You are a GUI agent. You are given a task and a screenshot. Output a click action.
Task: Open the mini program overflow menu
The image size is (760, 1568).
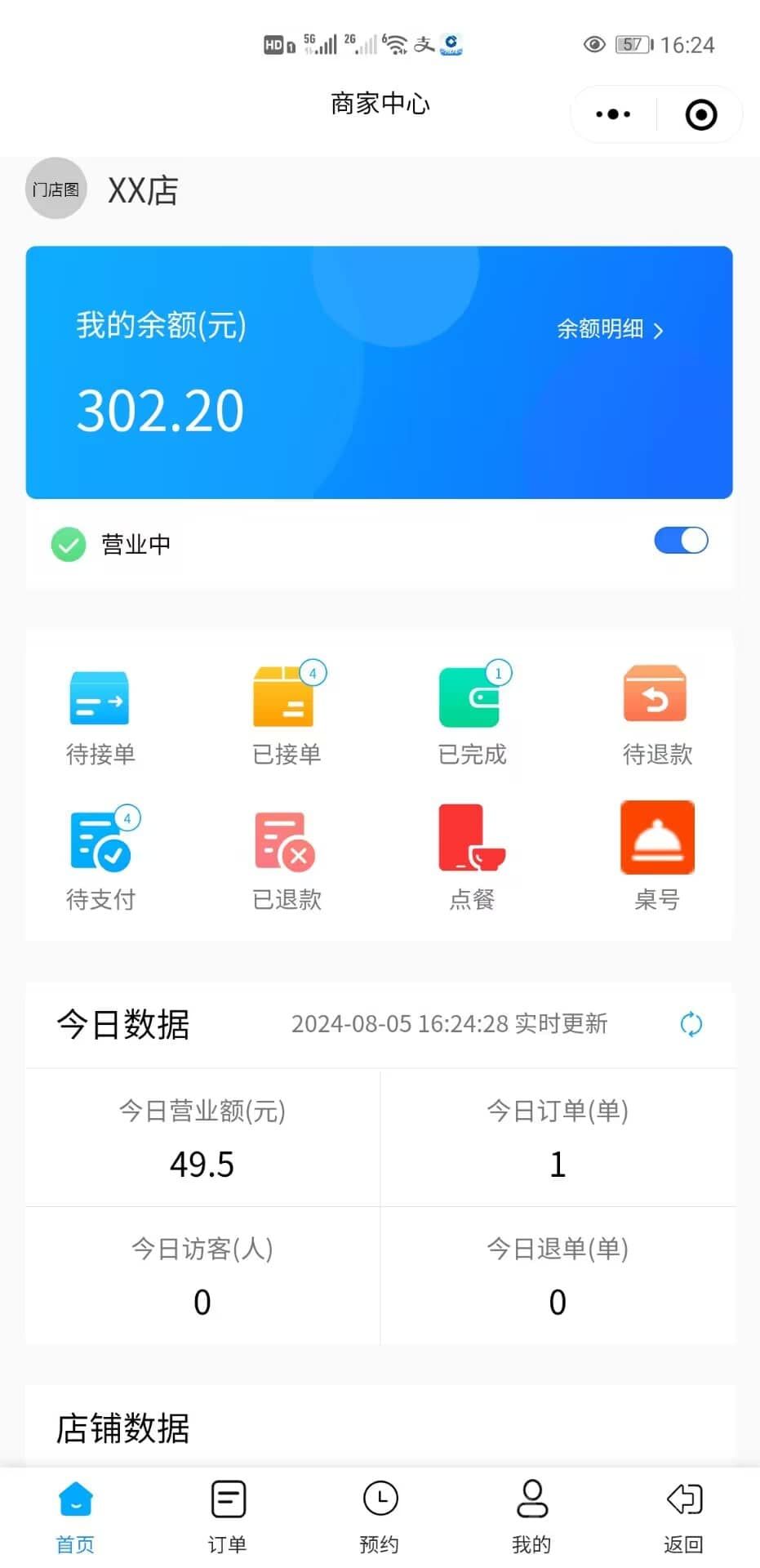[x=613, y=114]
